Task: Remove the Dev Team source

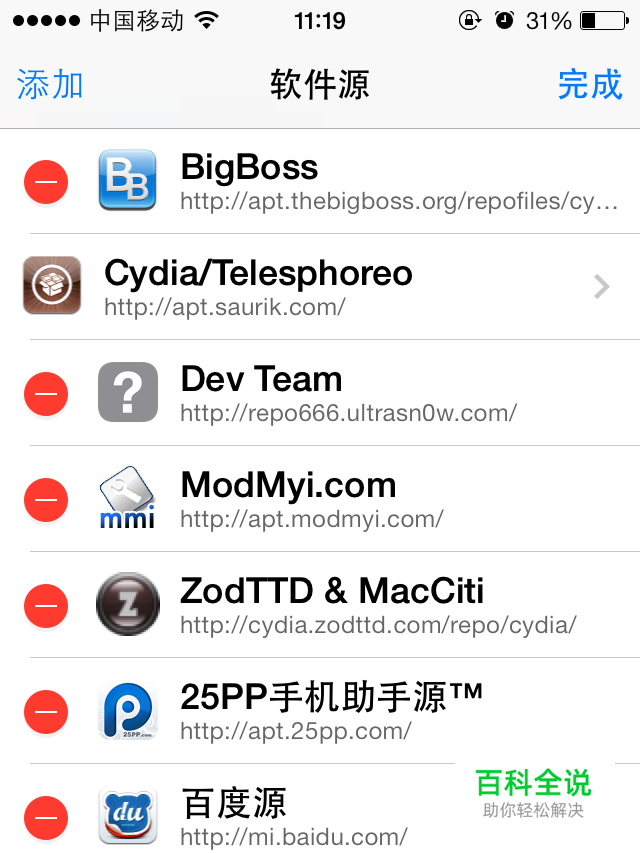Action: tap(46, 394)
